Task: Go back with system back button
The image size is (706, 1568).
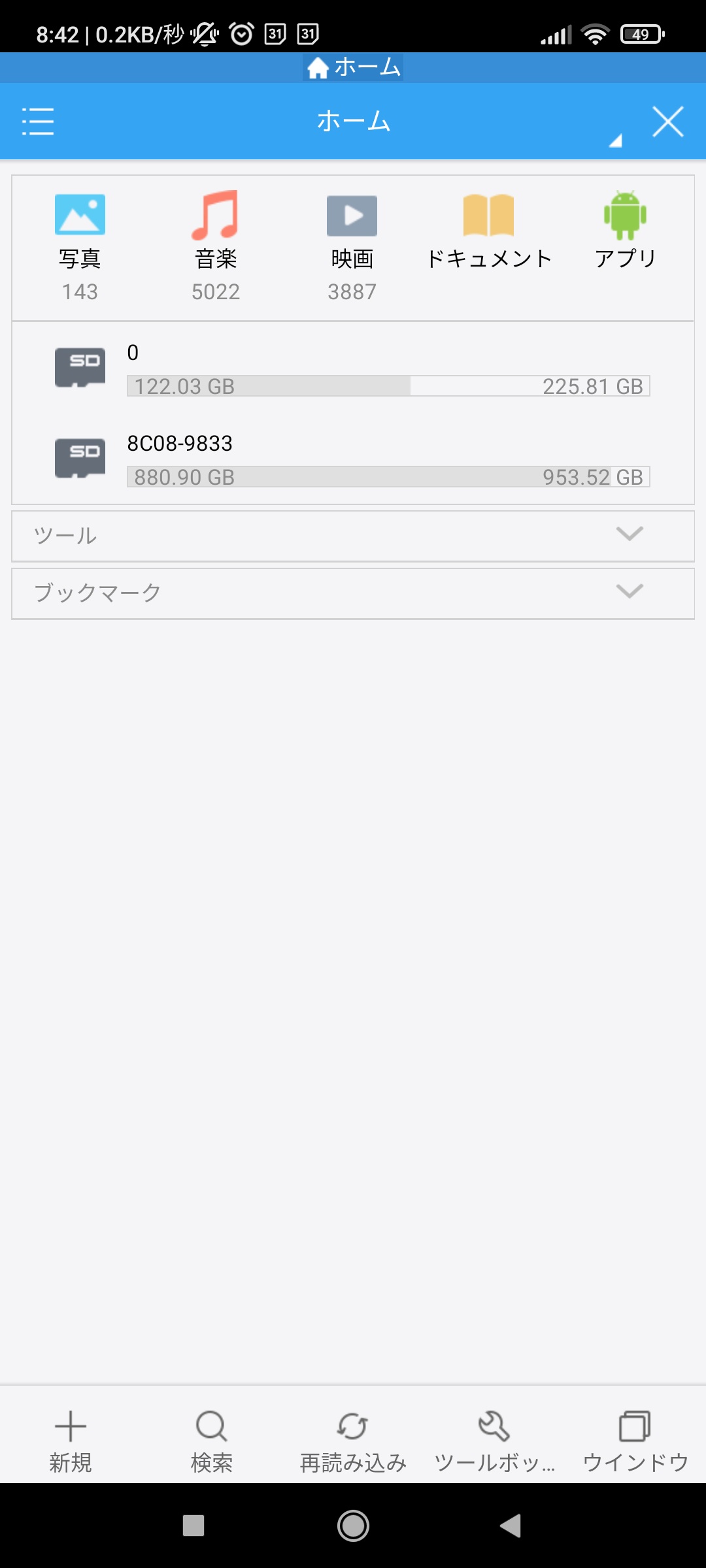Action: click(511, 1526)
